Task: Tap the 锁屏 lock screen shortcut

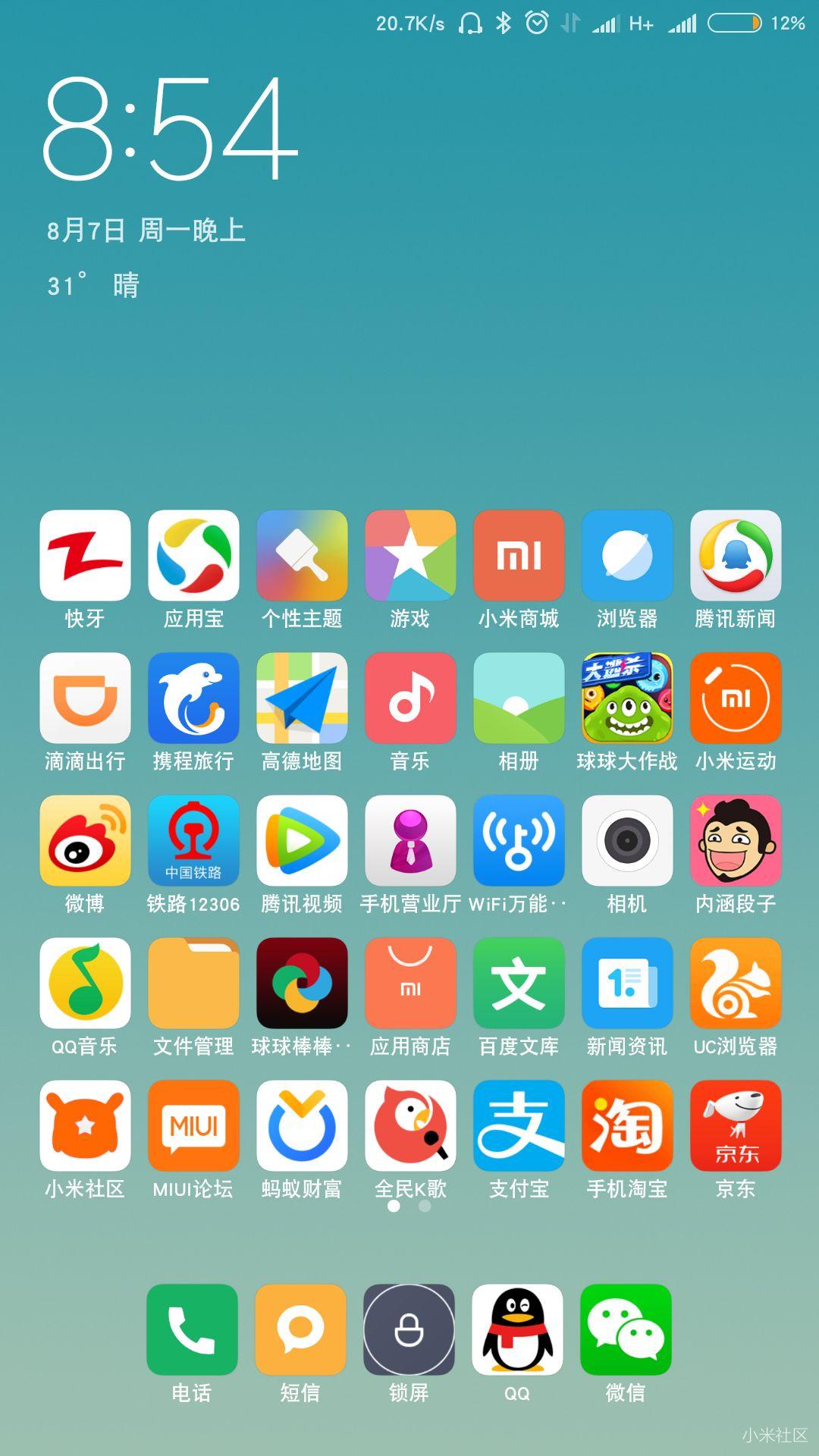Action: pyautogui.click(x=409, y=1329)
